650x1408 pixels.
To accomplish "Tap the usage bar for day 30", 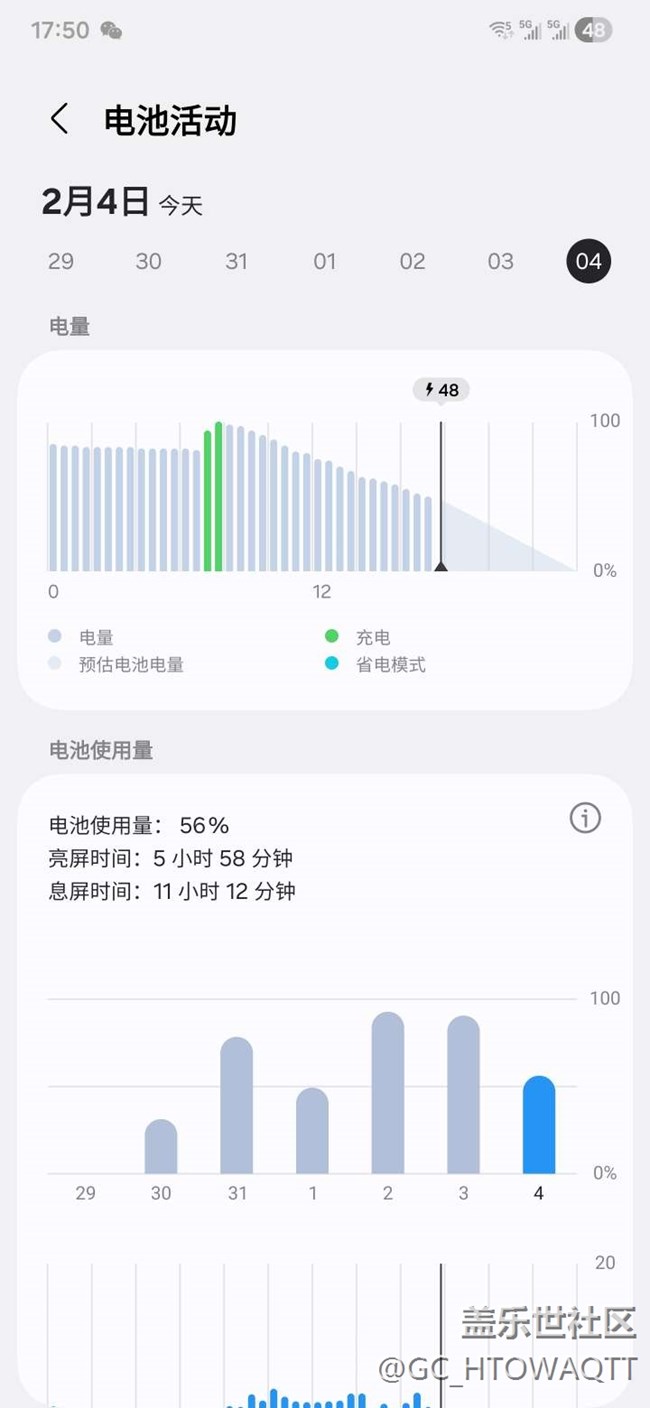I will pos(161,1148).
